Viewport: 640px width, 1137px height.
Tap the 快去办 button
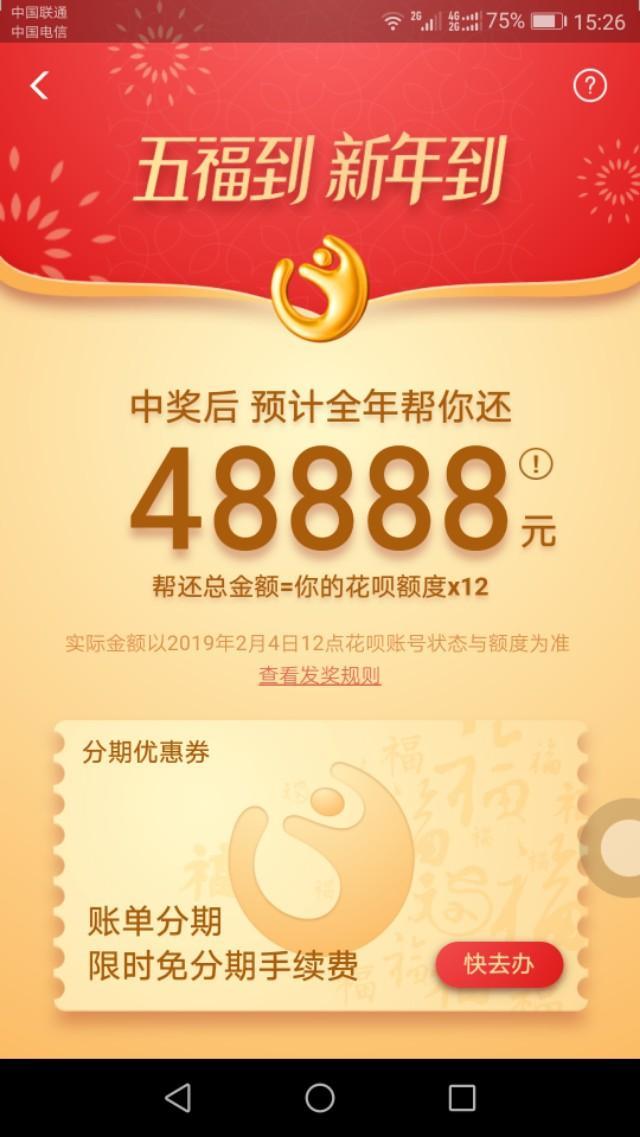coord(499,965)
